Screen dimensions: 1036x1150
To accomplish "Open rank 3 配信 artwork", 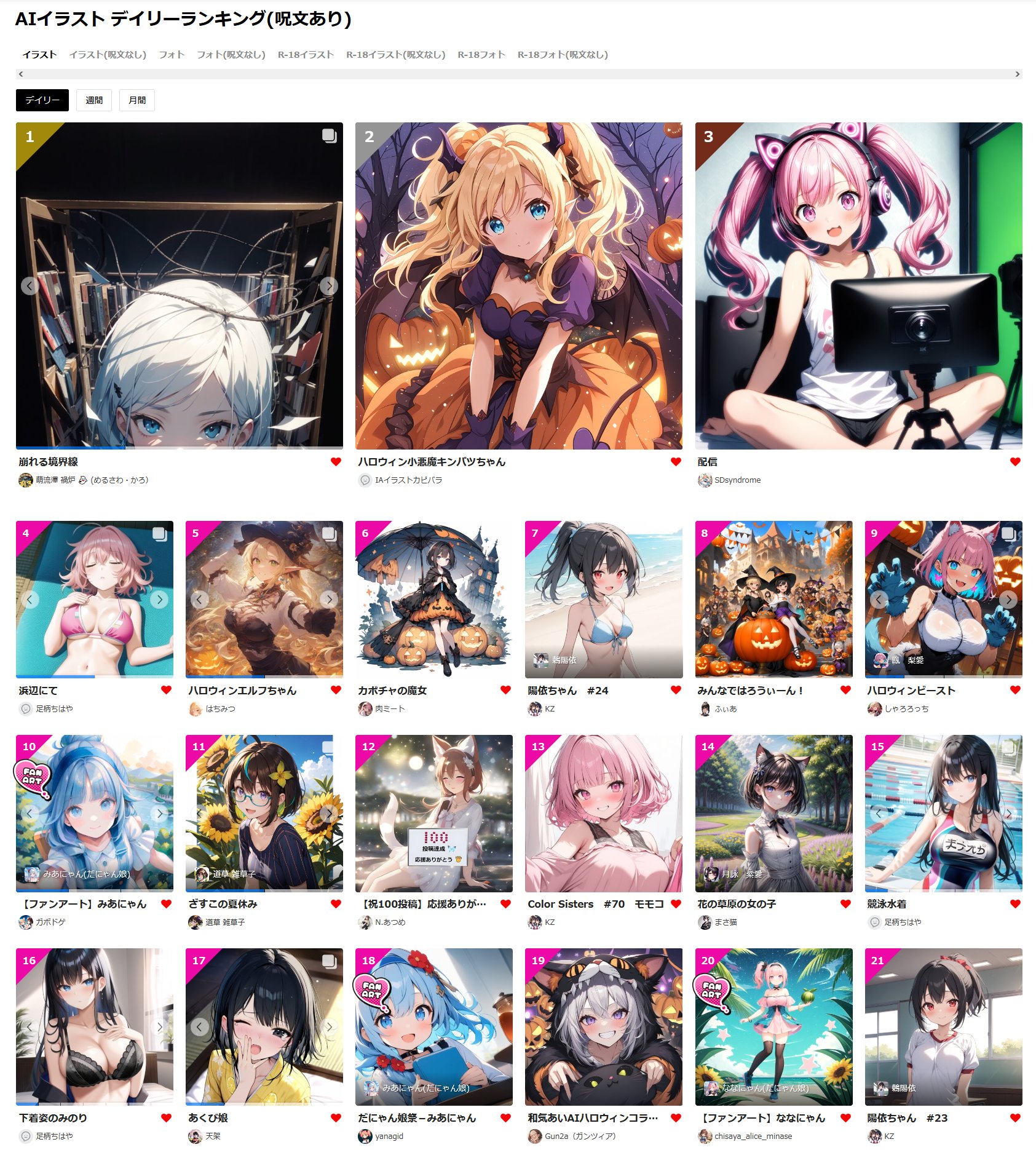I will point(858,286).
